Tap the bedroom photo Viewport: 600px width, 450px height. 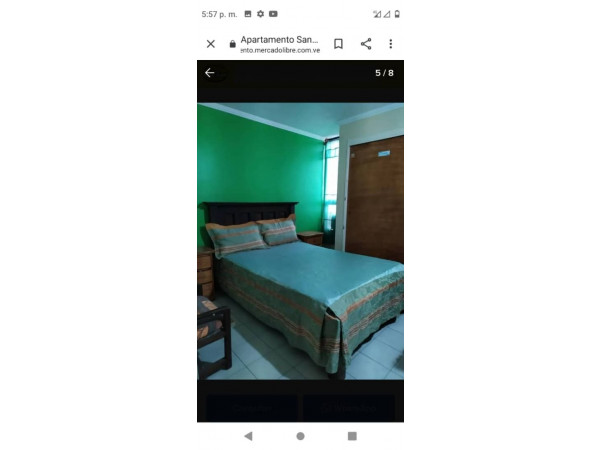tap(300, 240)
